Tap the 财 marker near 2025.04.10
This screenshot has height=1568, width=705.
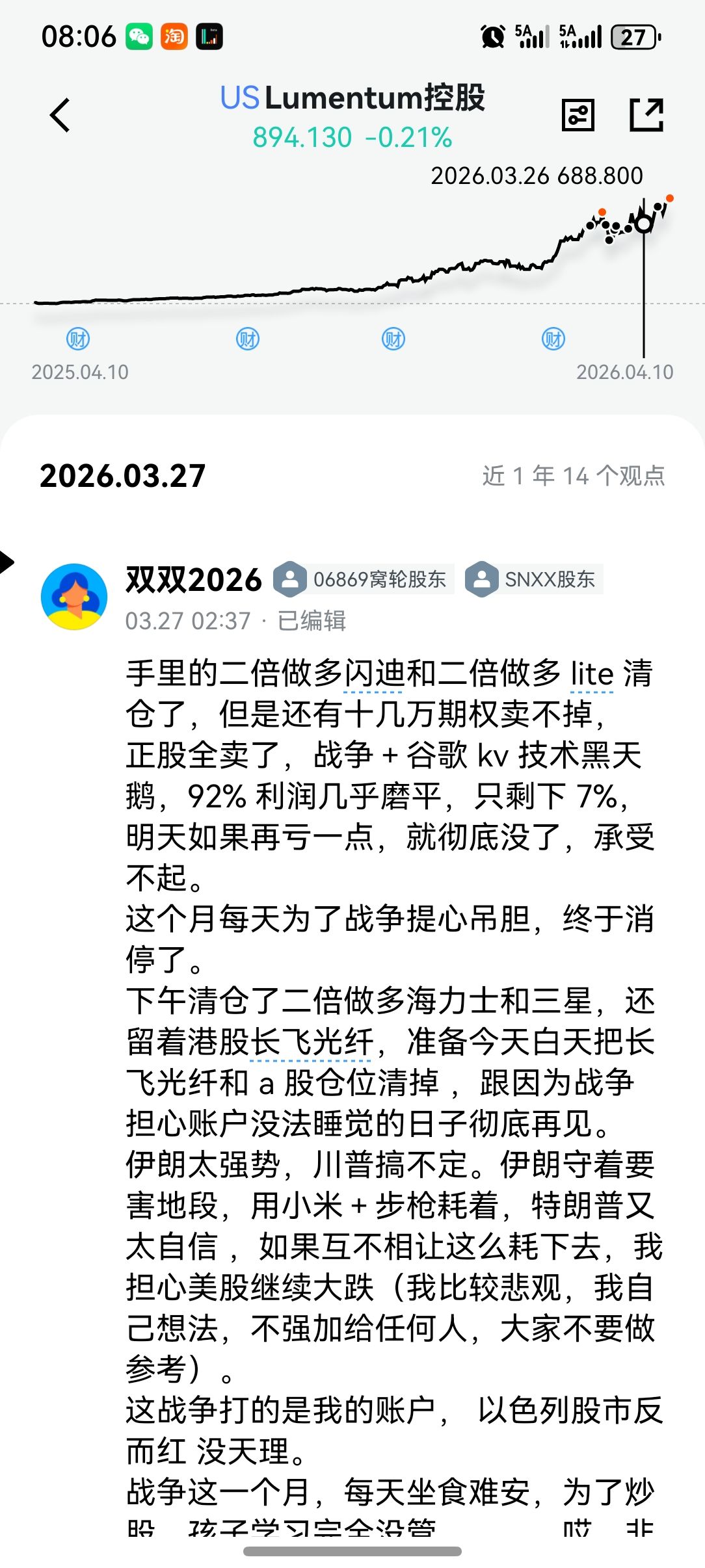pyautogui.click(x=78, y=339)
